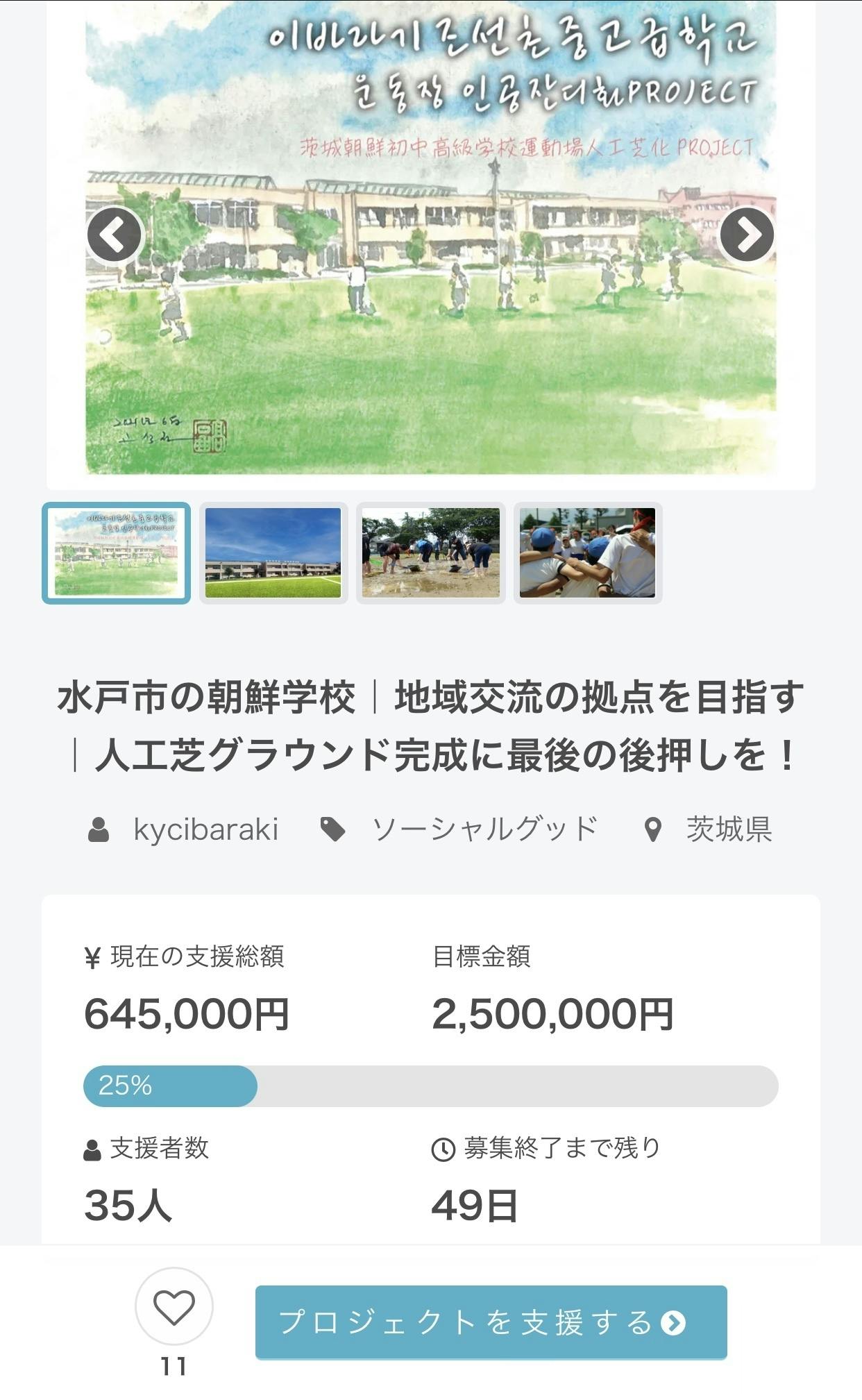Show the previous image in the carousel
Screen dimensions: 862x1400
pos(114,235)
